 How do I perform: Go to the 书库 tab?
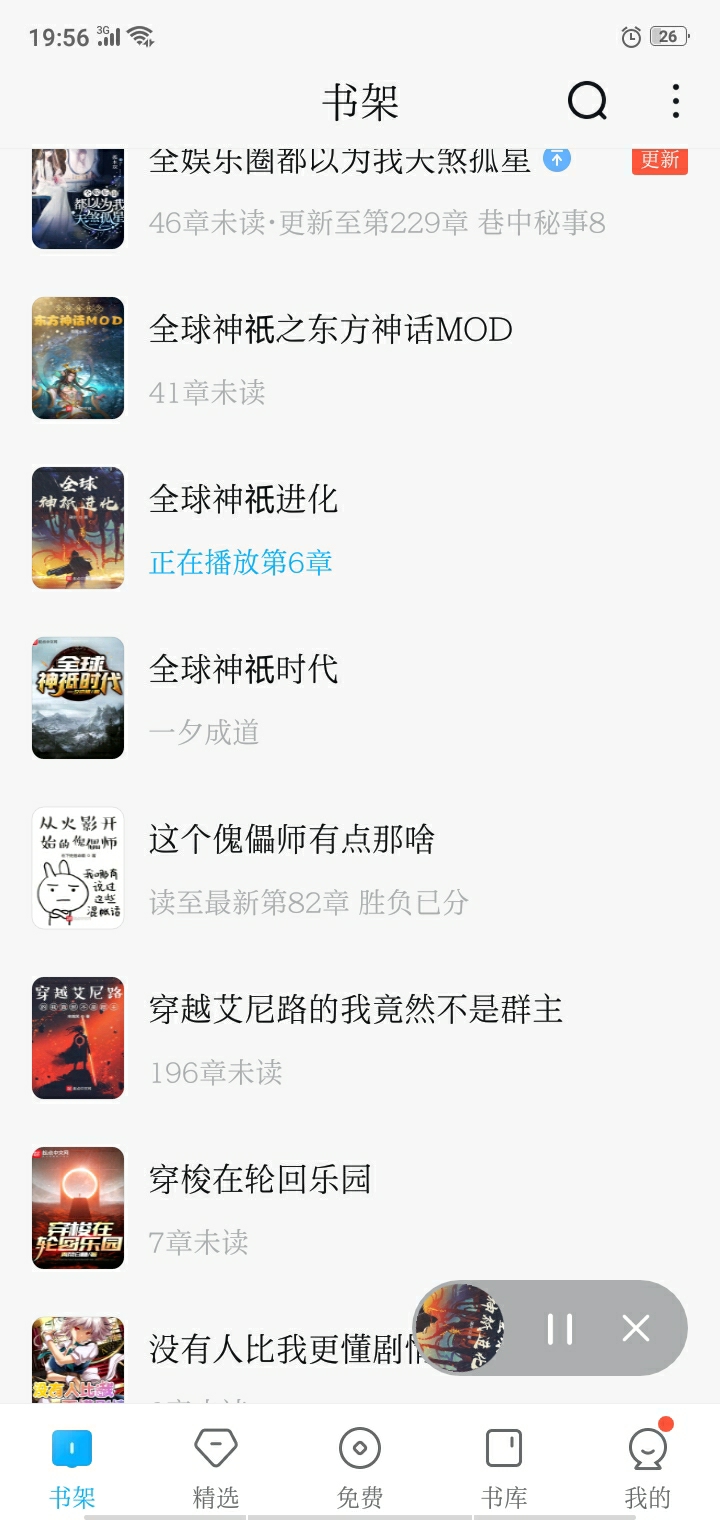point(504,1467)
